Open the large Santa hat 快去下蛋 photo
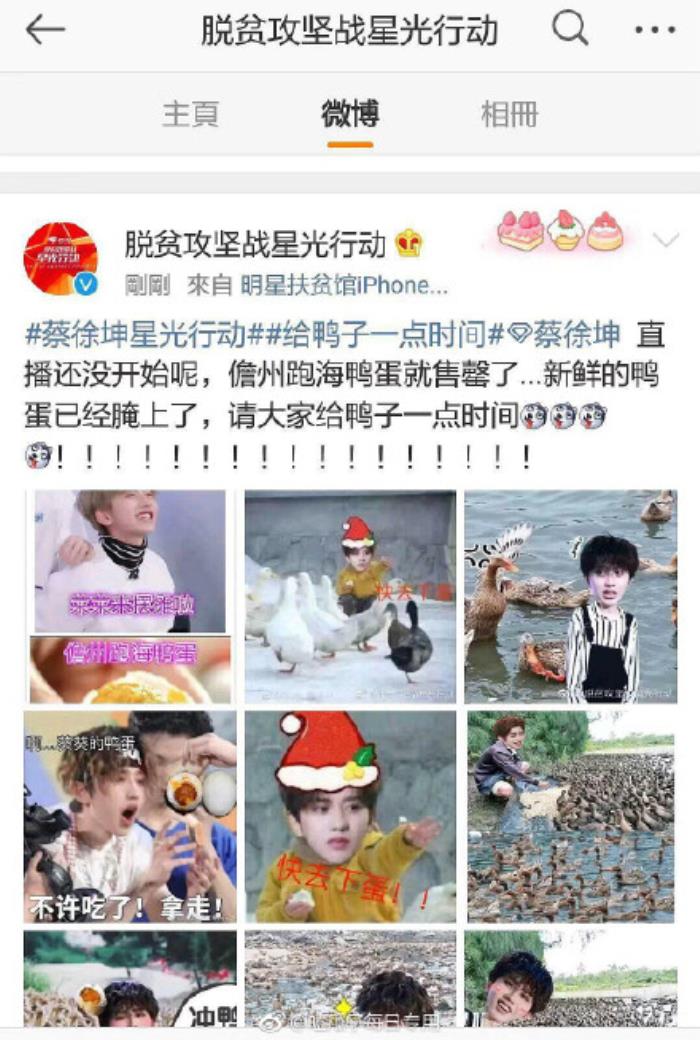The image size is (700, 1040). (x=350, y=816)
